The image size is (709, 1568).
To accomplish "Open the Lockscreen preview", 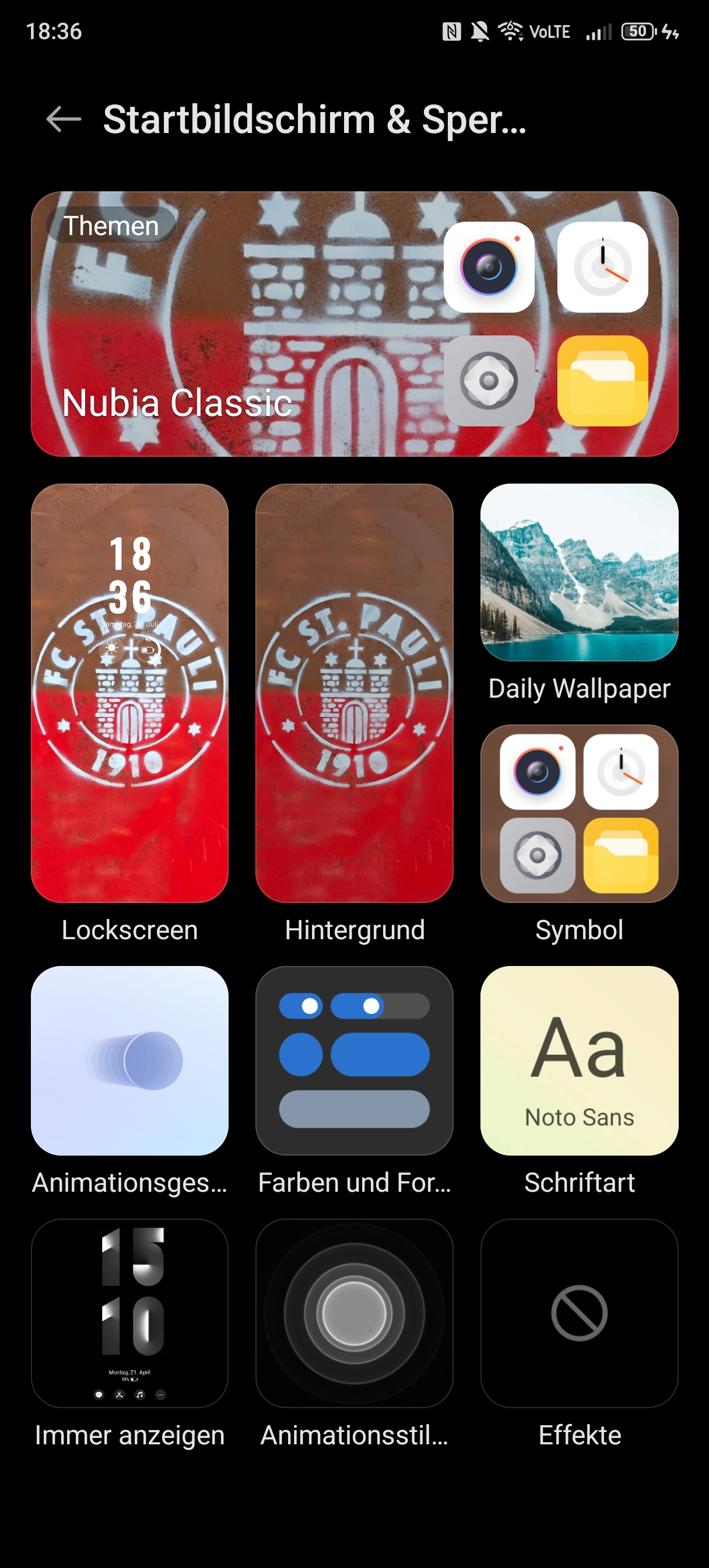I will tap(129, 694).
